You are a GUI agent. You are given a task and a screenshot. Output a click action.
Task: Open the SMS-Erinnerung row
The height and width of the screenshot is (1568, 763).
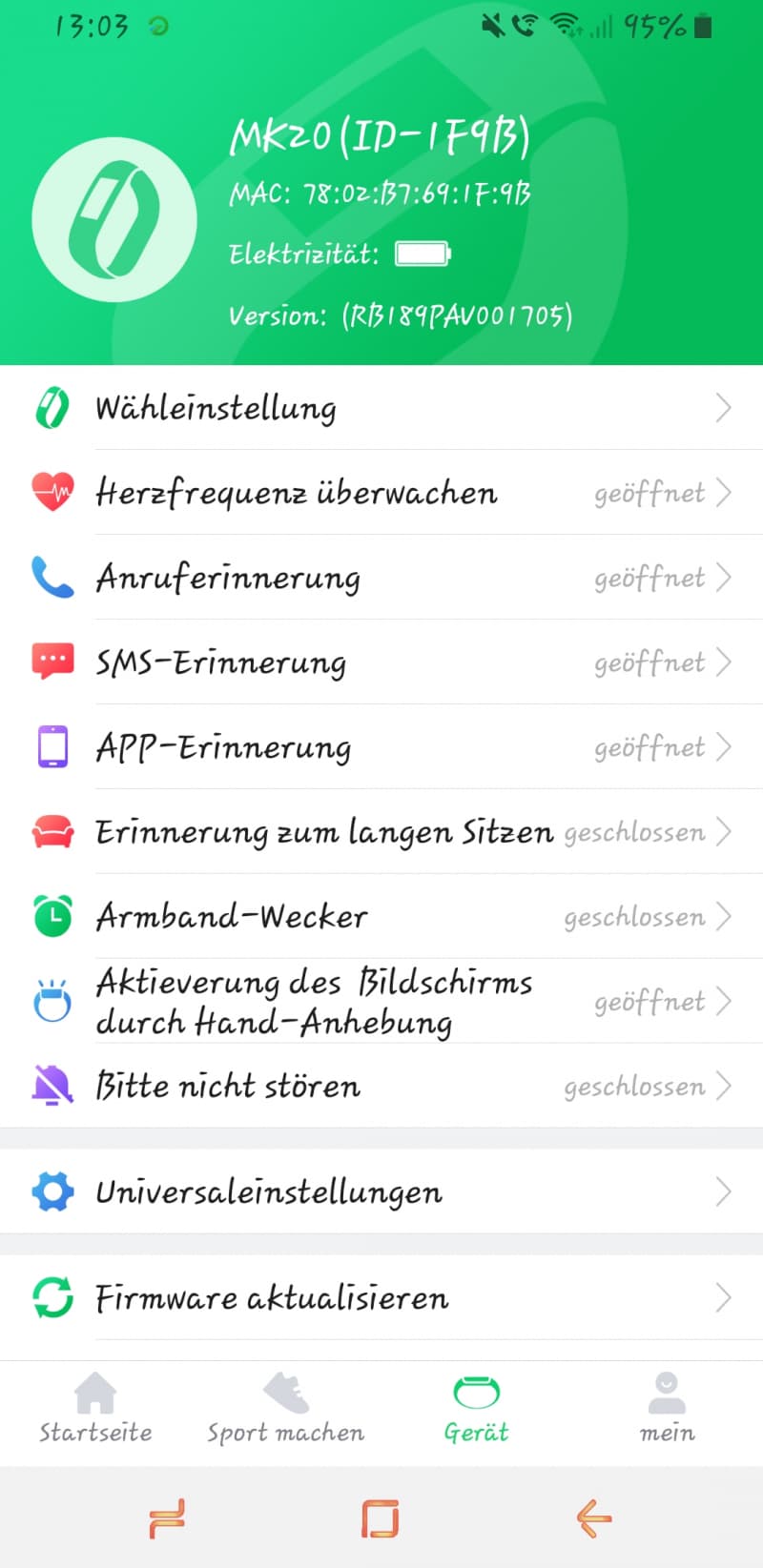(x=381, y=662)
